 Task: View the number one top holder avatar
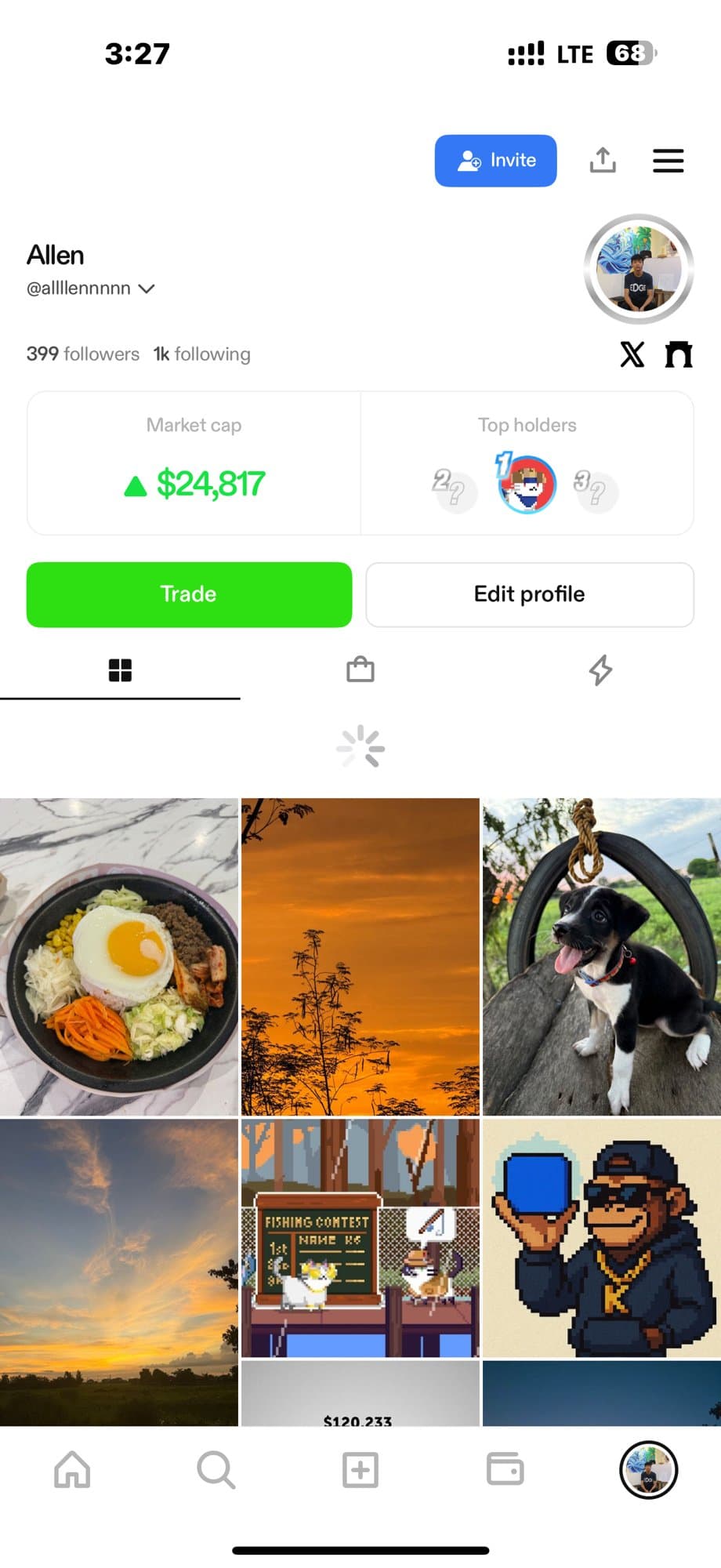(525, 481)
